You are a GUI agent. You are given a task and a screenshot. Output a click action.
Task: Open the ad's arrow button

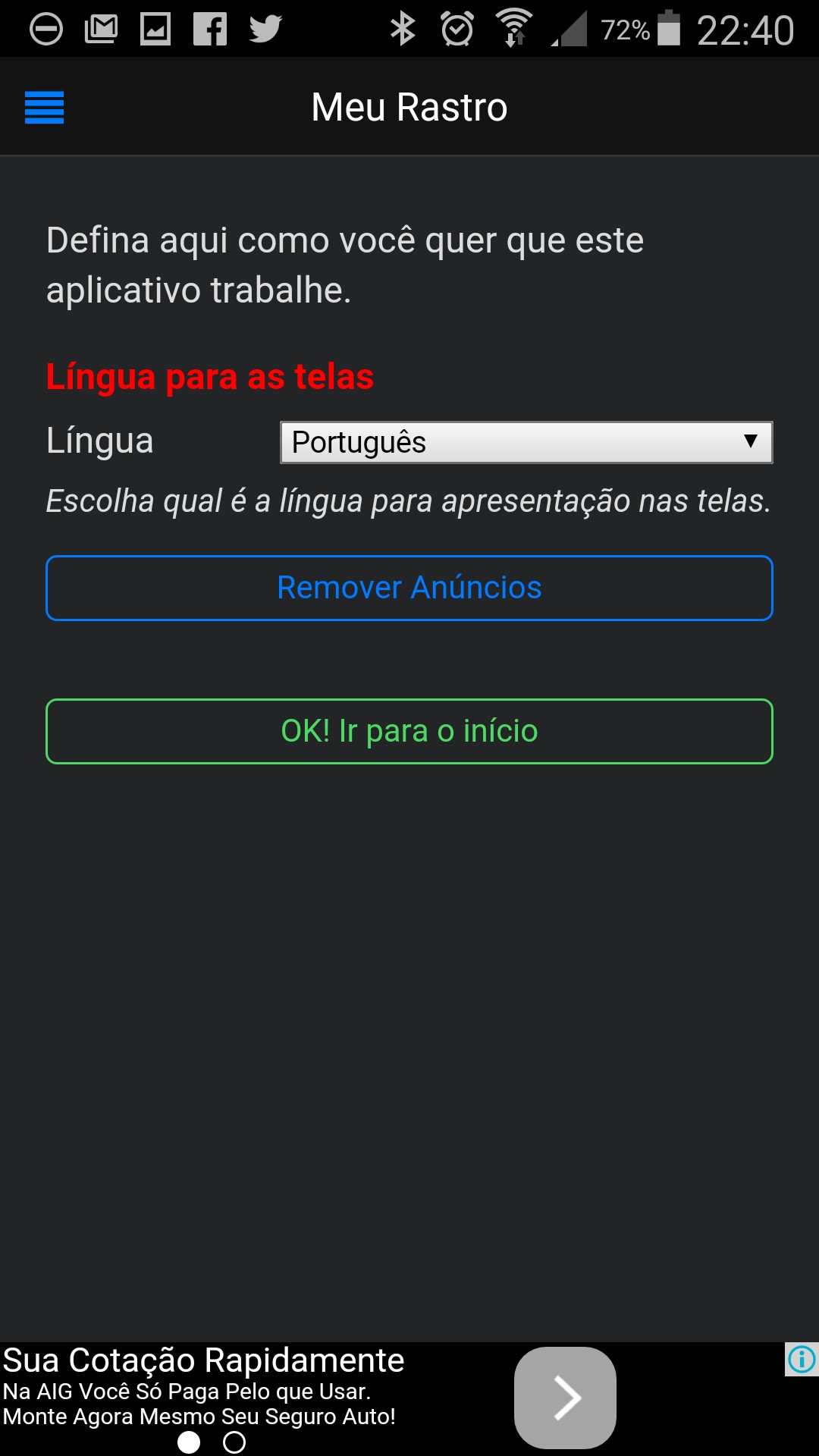pyautogui.click(x=565, y=1397)
